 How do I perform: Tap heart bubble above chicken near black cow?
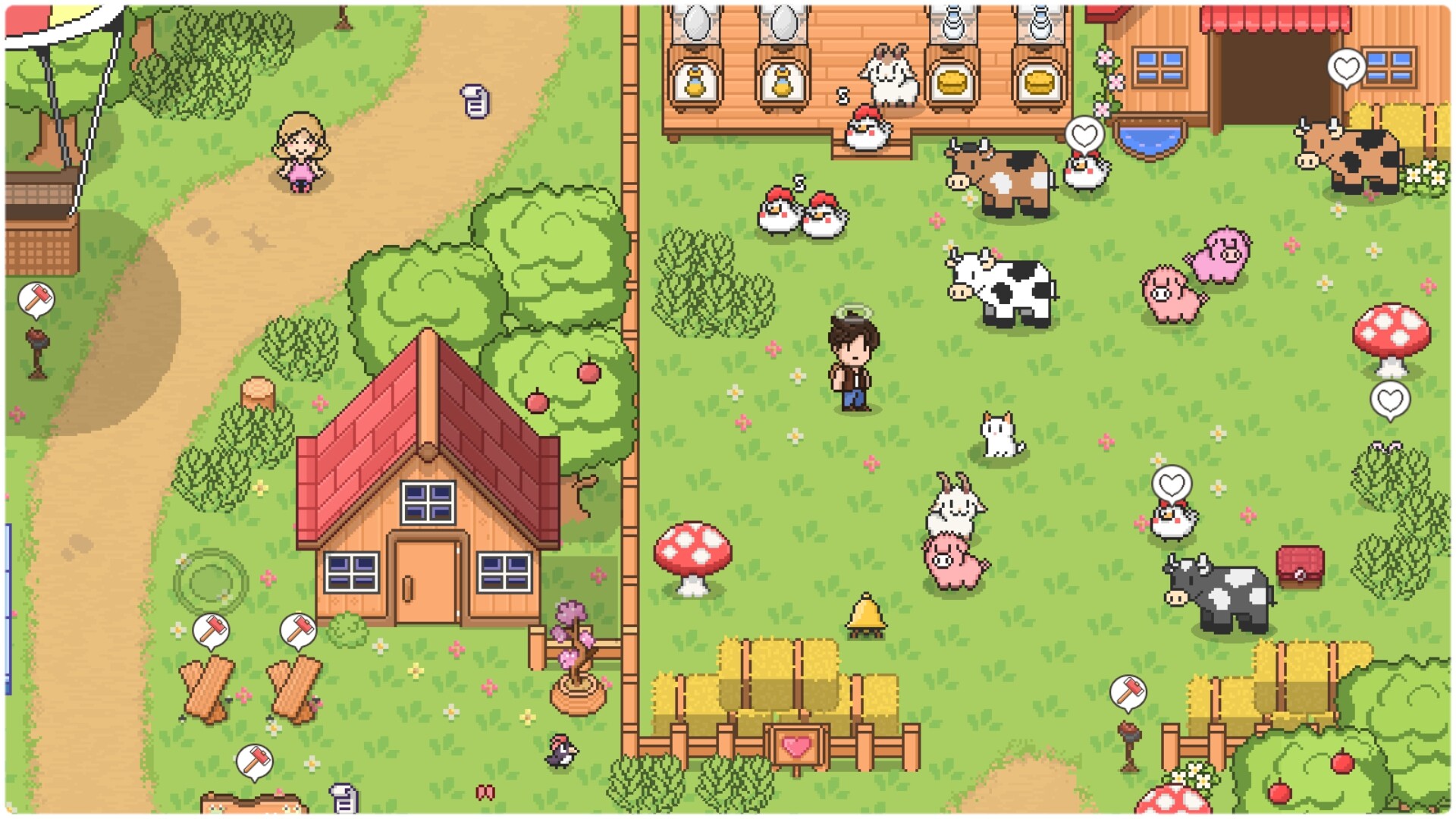pos(1172,483)
